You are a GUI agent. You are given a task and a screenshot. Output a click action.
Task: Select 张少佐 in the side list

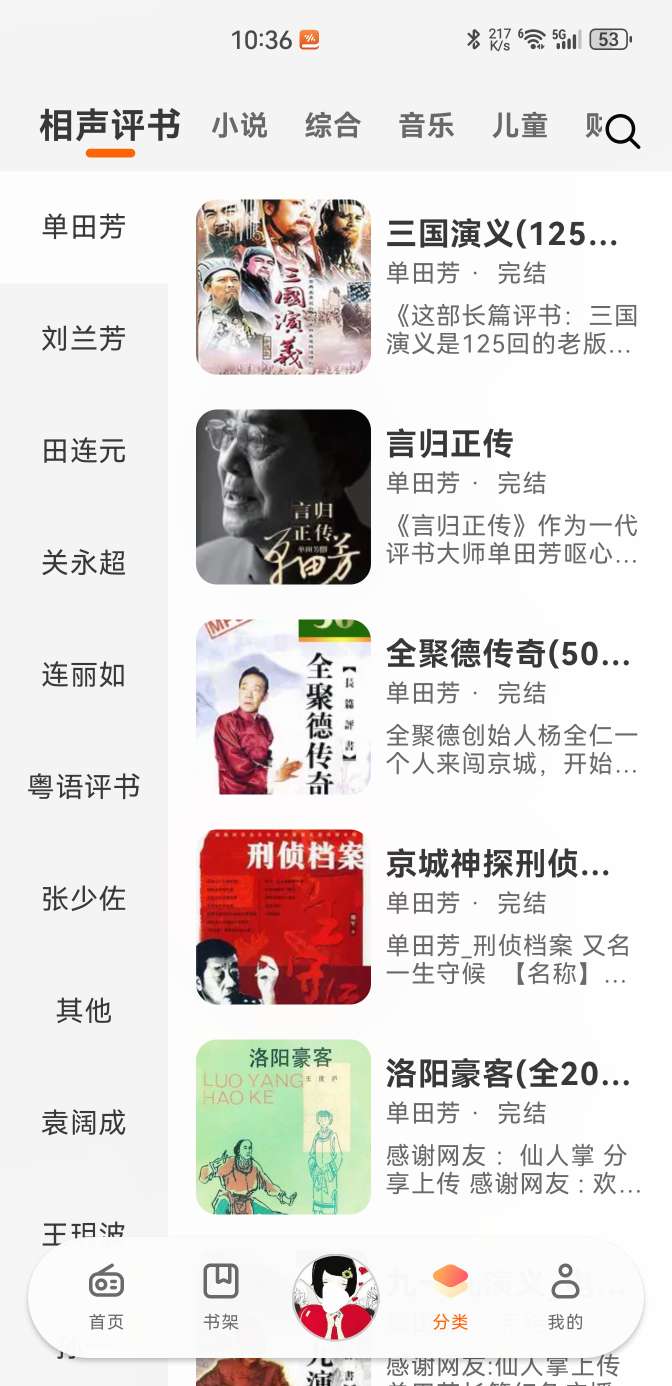(x=84, y=899)
